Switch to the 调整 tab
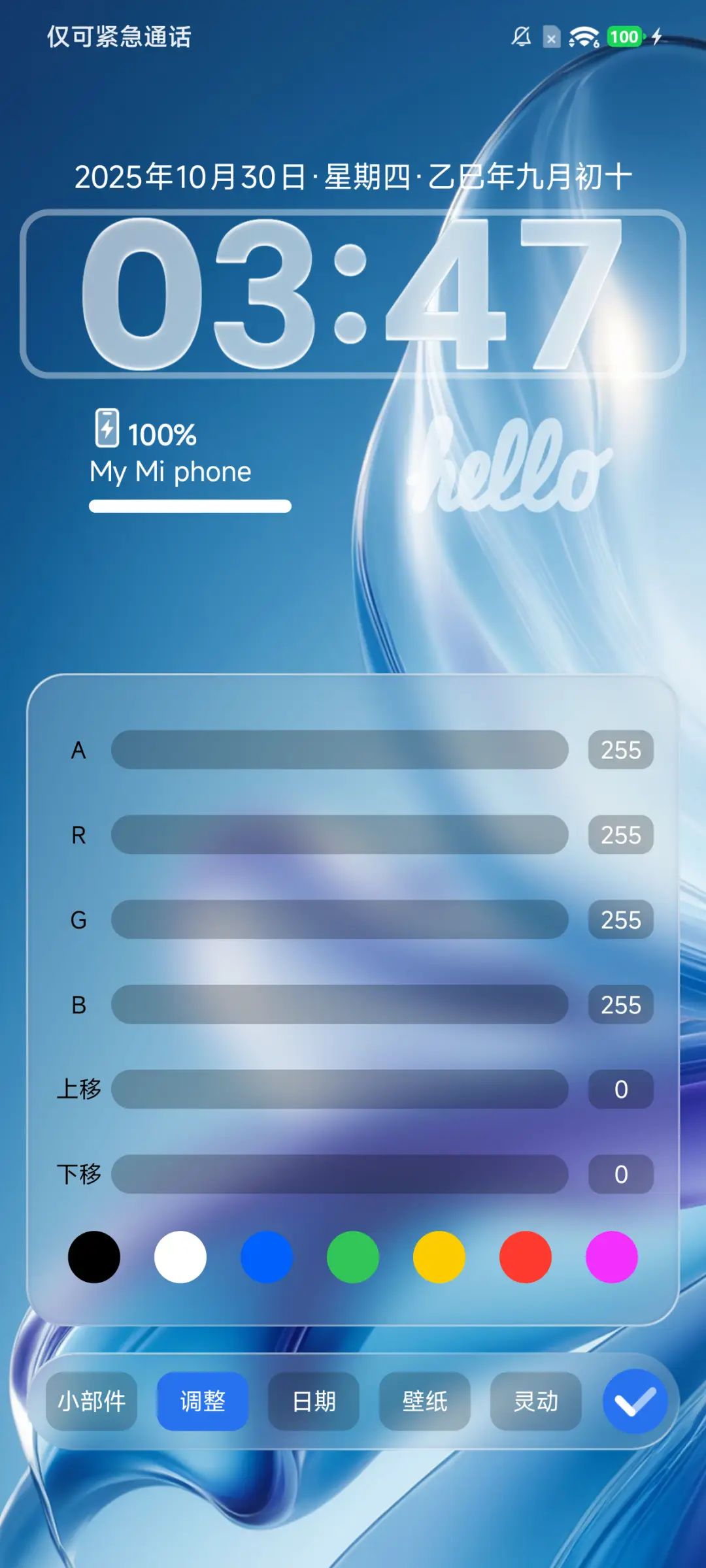Image resolution: width=706 pixels, height=1568 pixels. [x=203, y=1401]
